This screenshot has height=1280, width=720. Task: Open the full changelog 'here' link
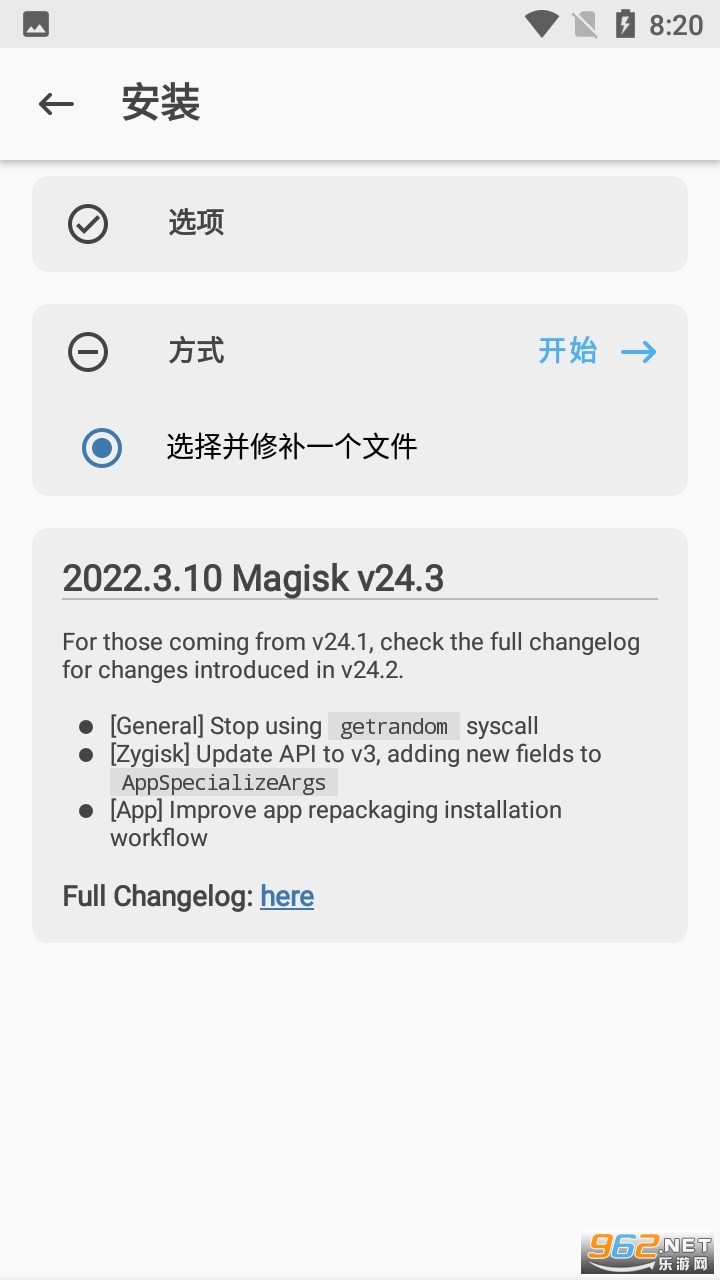(x=287, y=896)
